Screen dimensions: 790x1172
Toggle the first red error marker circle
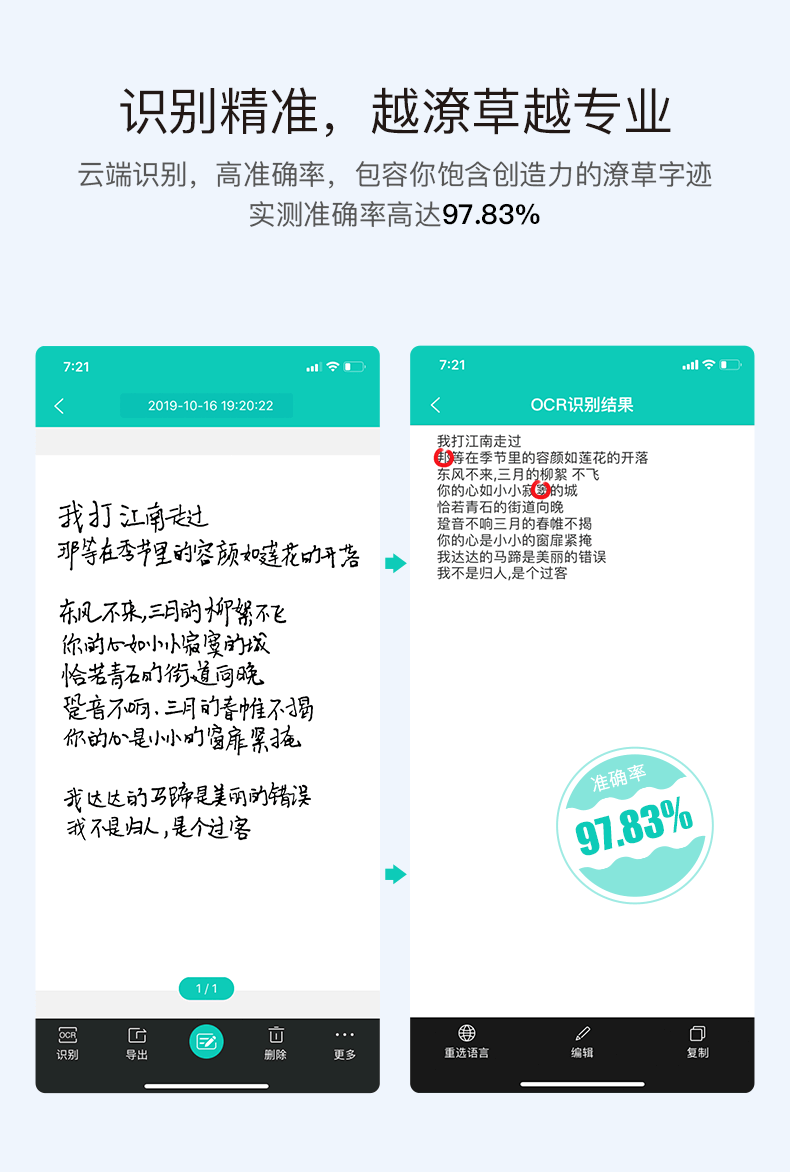(442, 457)
